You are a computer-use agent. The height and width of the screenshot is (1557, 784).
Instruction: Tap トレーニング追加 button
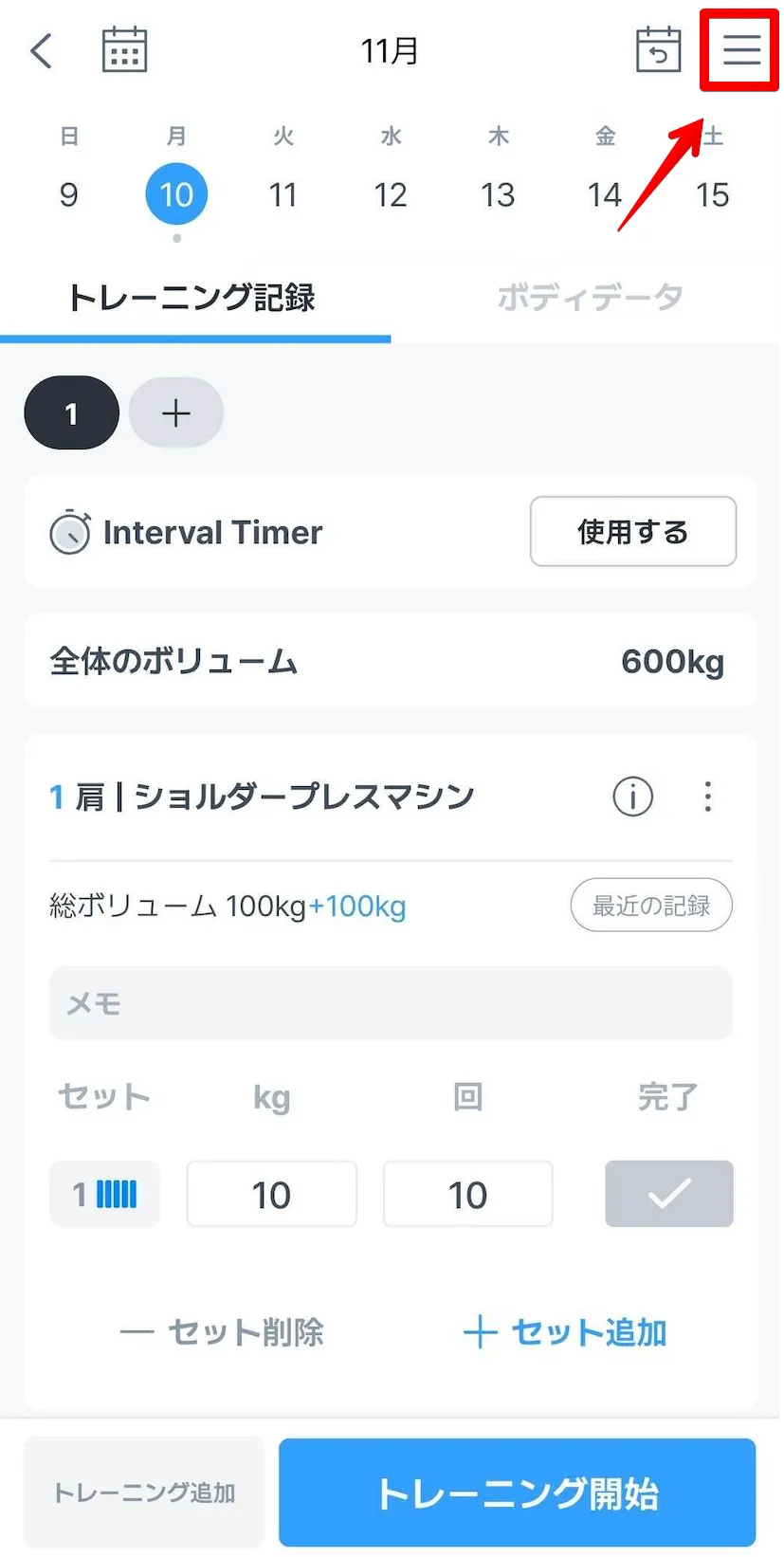tap(144, 1493)
